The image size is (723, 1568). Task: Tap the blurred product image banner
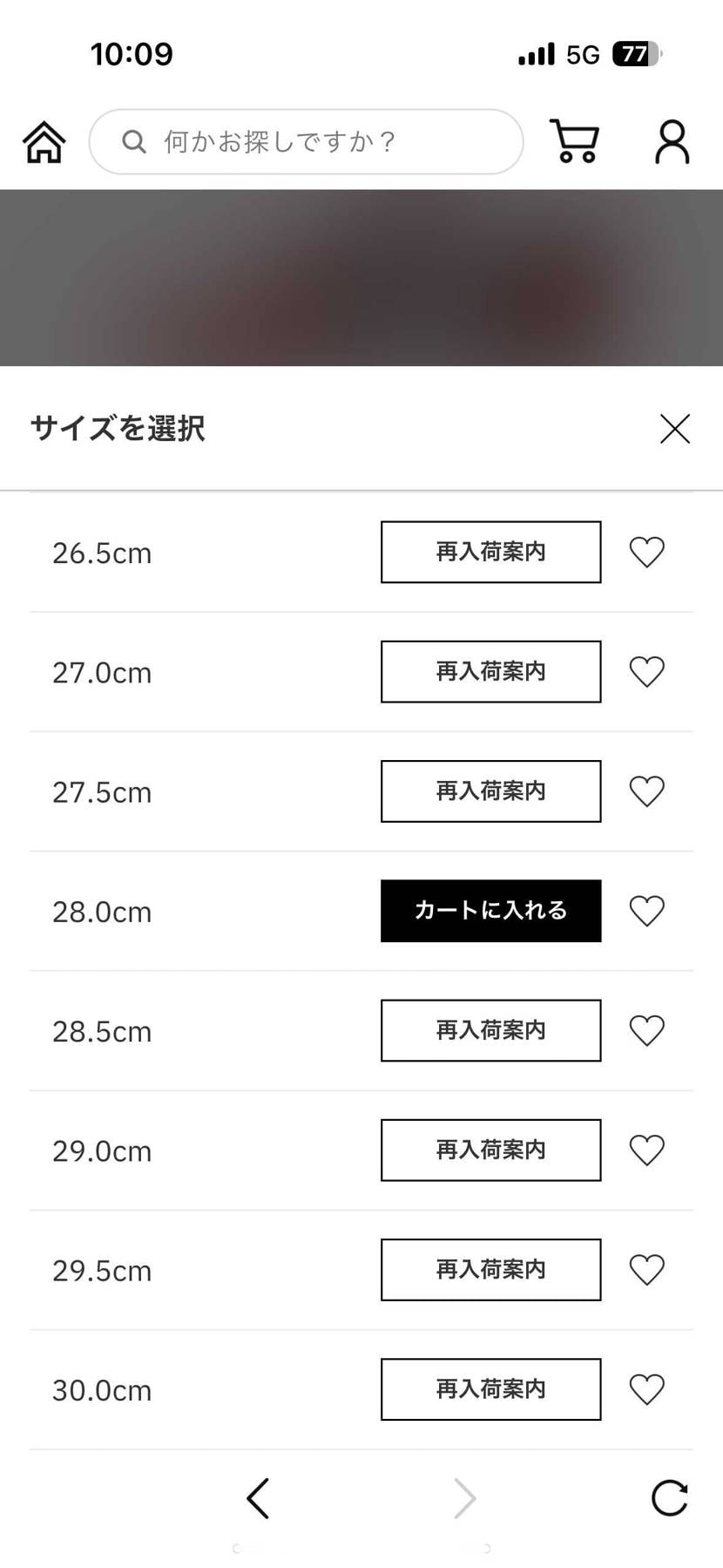[x=361, y=277]
